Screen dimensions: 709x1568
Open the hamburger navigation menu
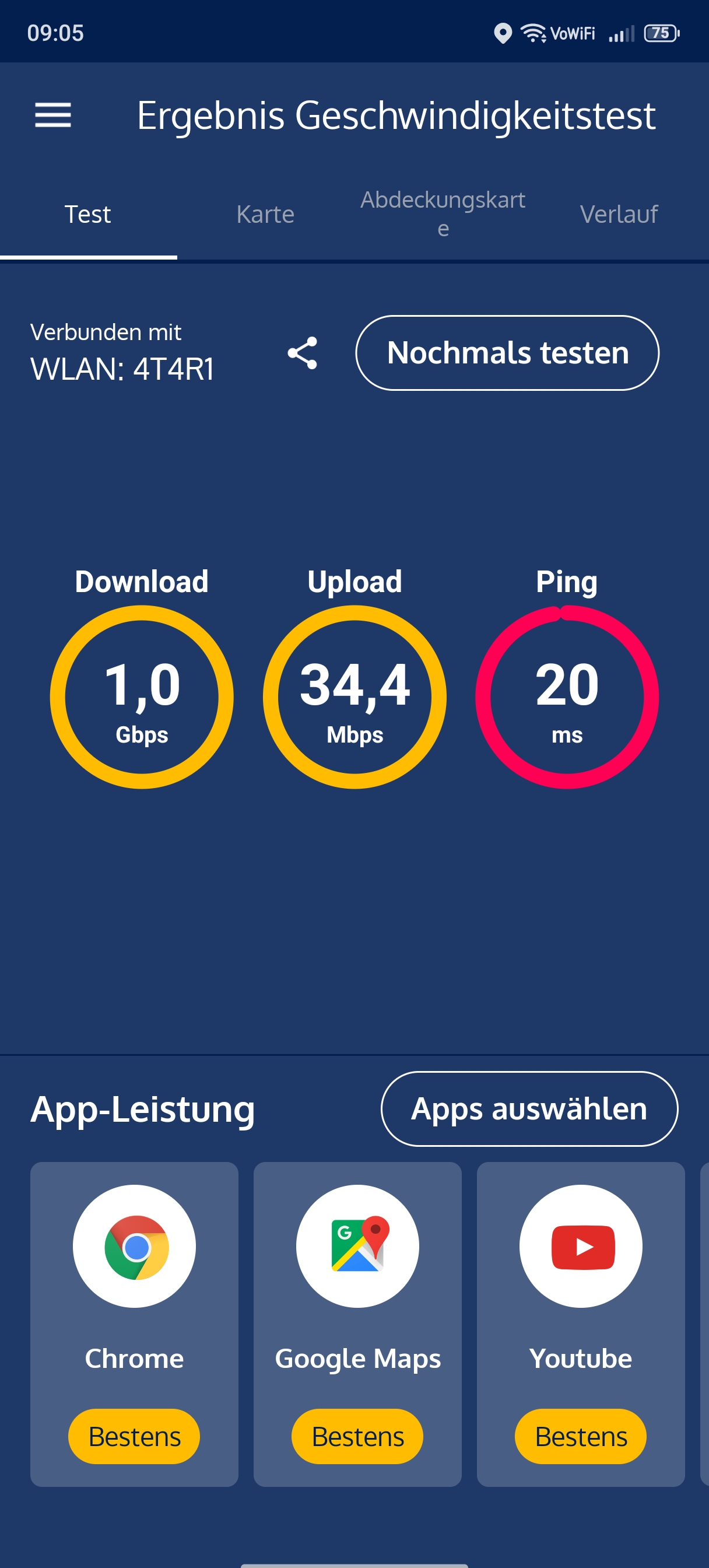(x=53, y=115)
